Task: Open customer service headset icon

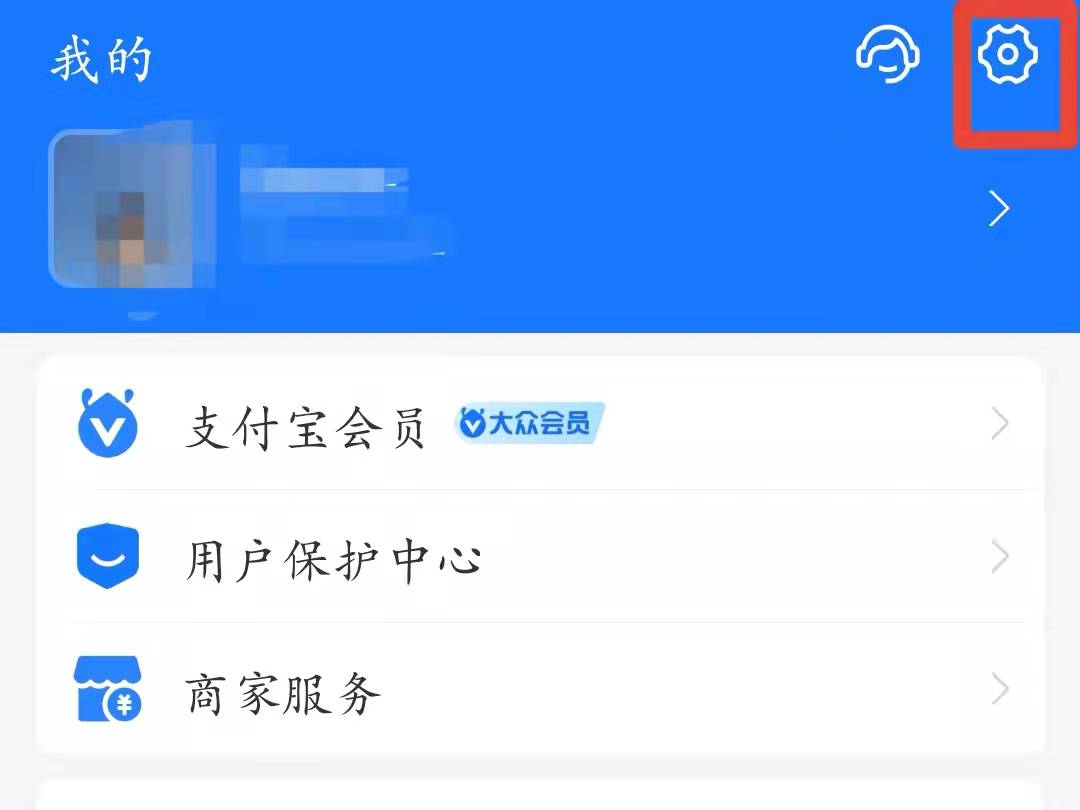Action: pyautogui.click(x=887, y=56)
